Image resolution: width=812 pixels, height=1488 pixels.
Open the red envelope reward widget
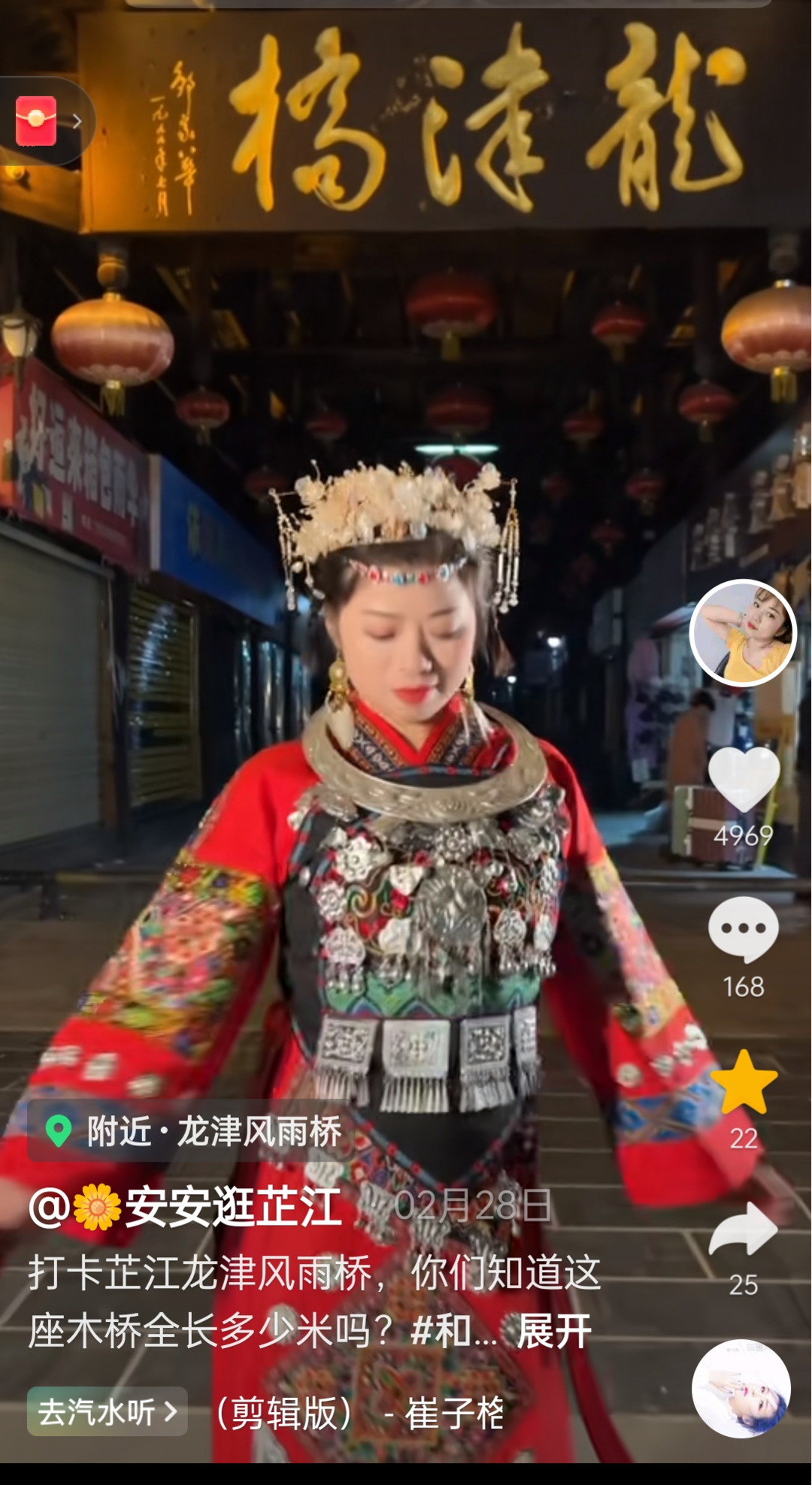pos(38,121)
